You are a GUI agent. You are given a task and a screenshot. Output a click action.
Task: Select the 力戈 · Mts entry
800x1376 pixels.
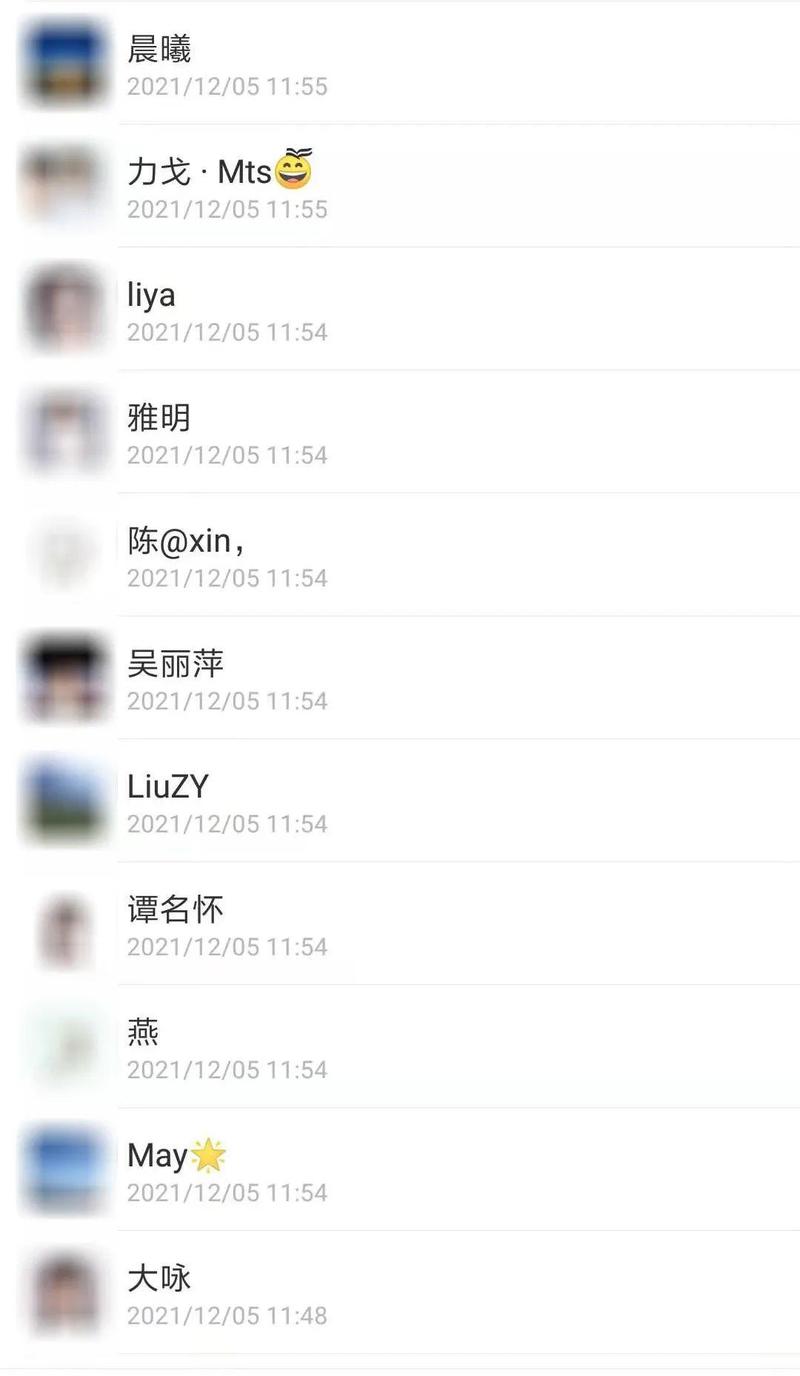400,187
